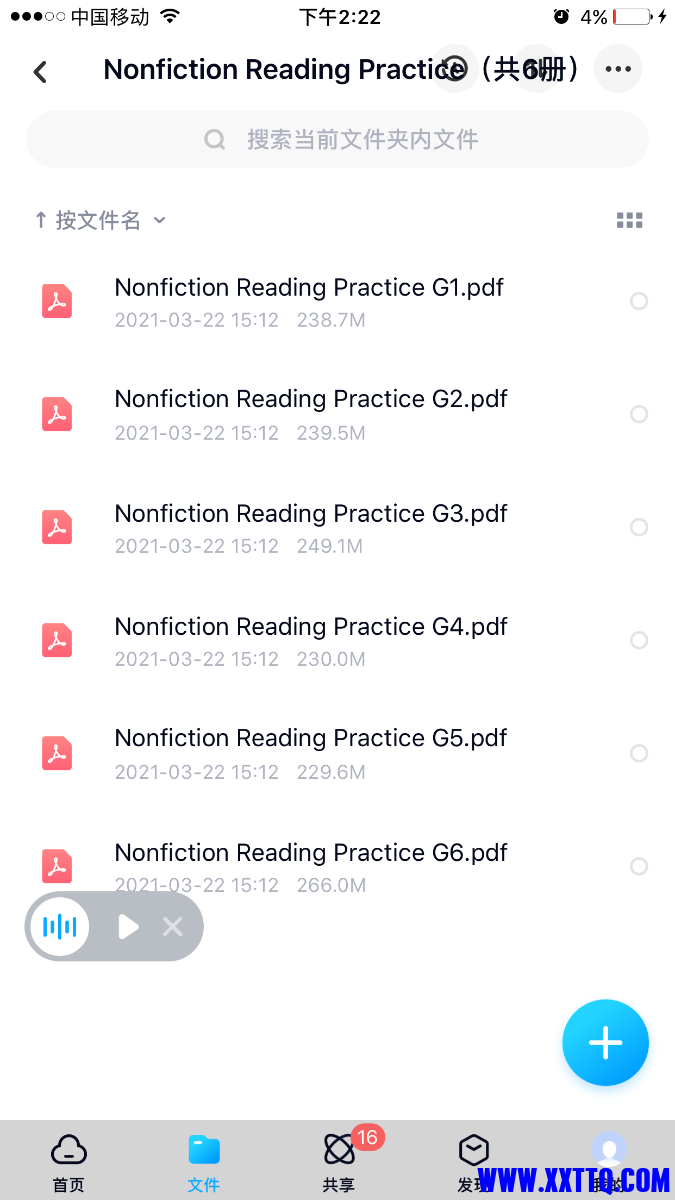Switch to grid view layout

click(629, 221)
